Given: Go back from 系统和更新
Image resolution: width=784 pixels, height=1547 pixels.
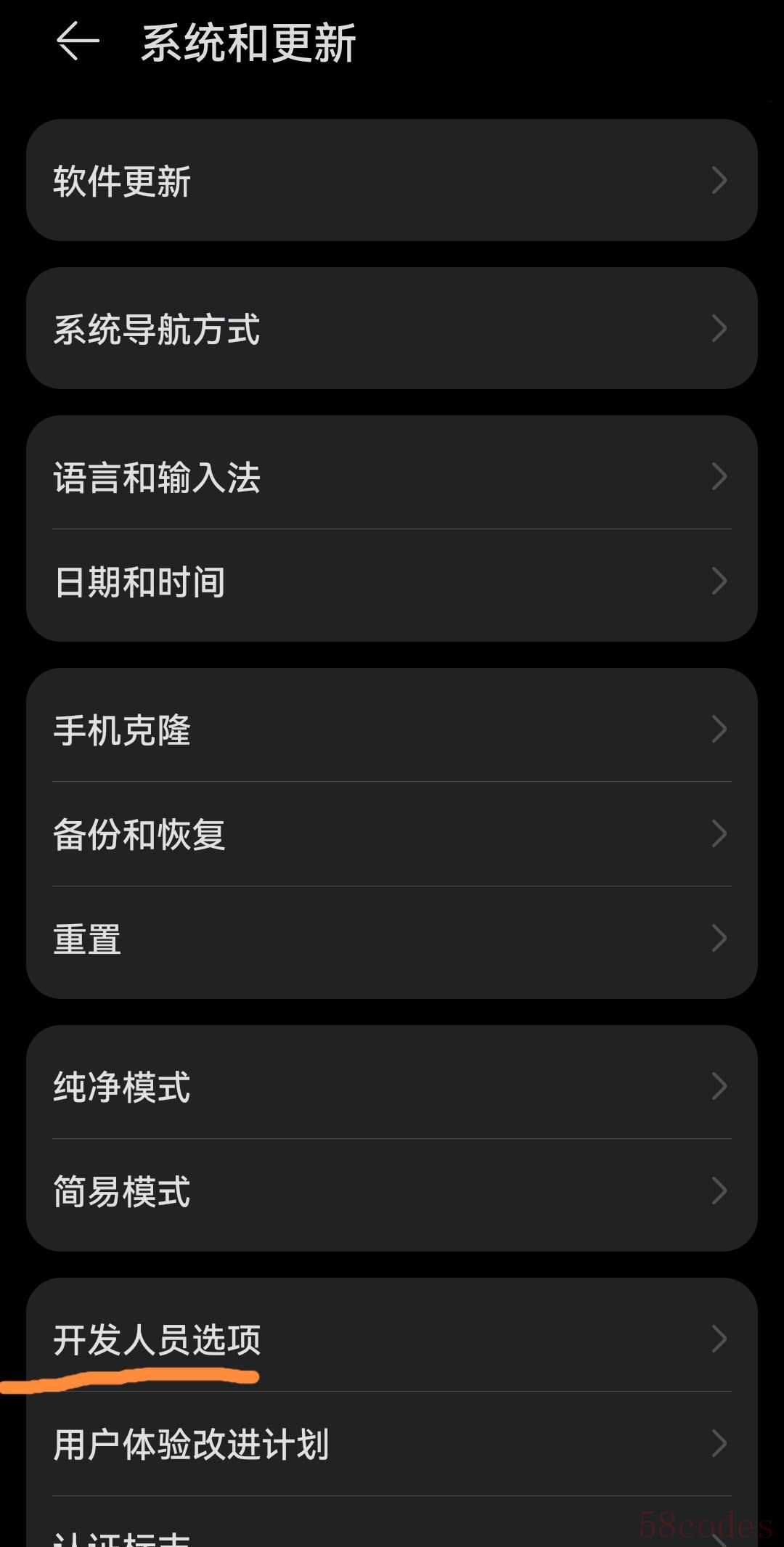Looking at the screenshot, I should pos(78,41).
